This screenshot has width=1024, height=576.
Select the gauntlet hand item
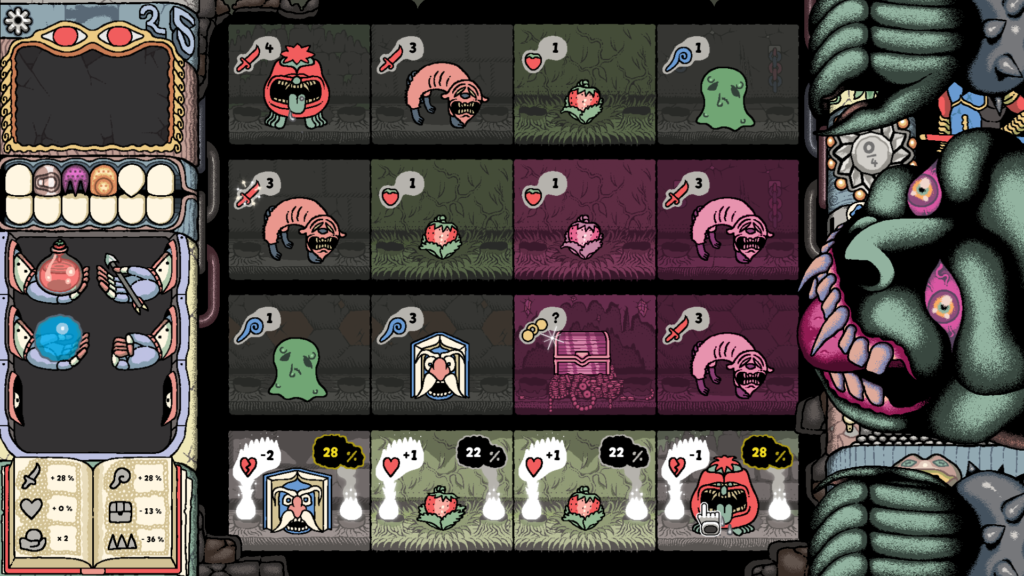135,345
